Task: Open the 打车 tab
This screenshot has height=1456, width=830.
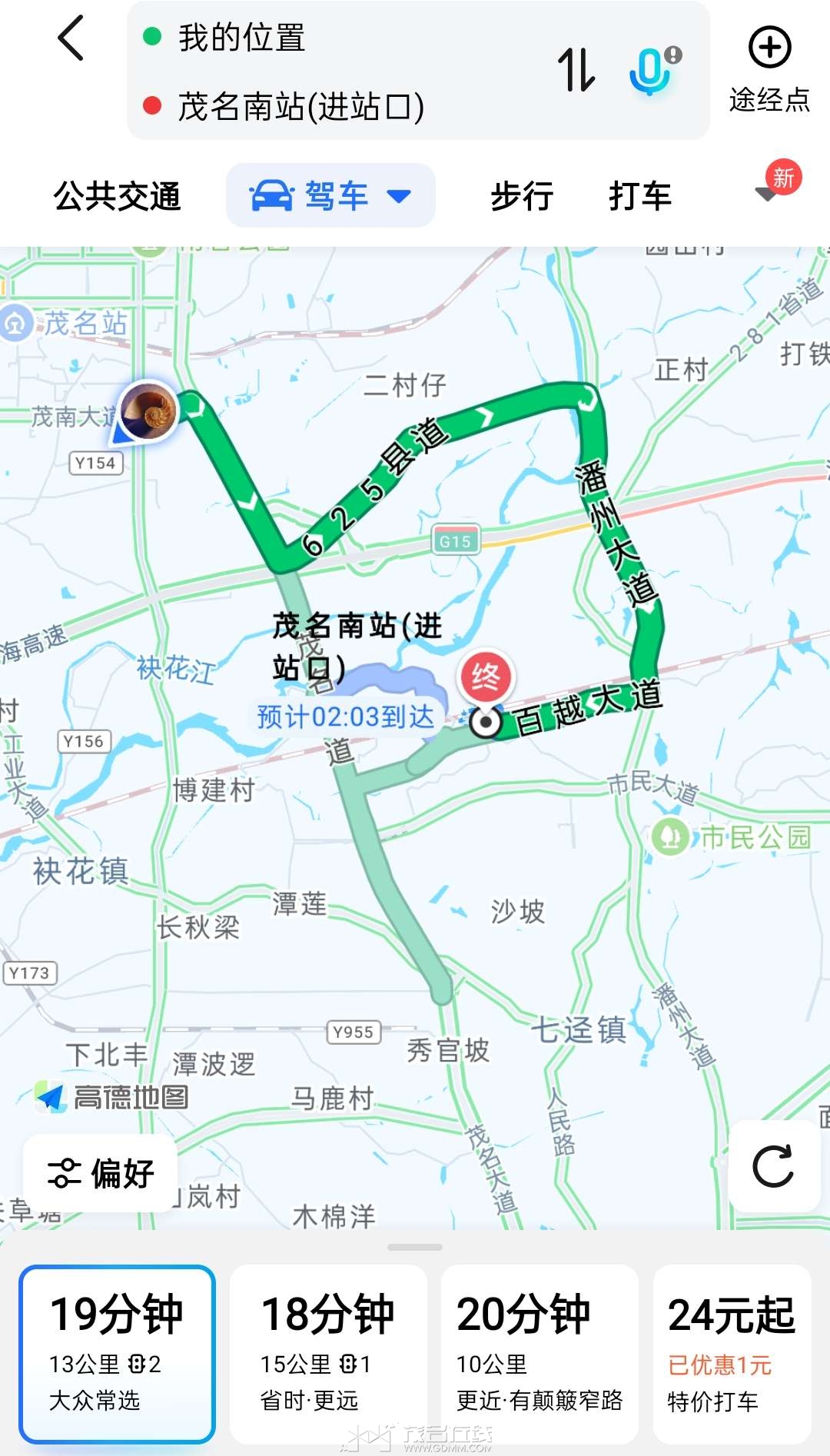Action: [640, 196]
